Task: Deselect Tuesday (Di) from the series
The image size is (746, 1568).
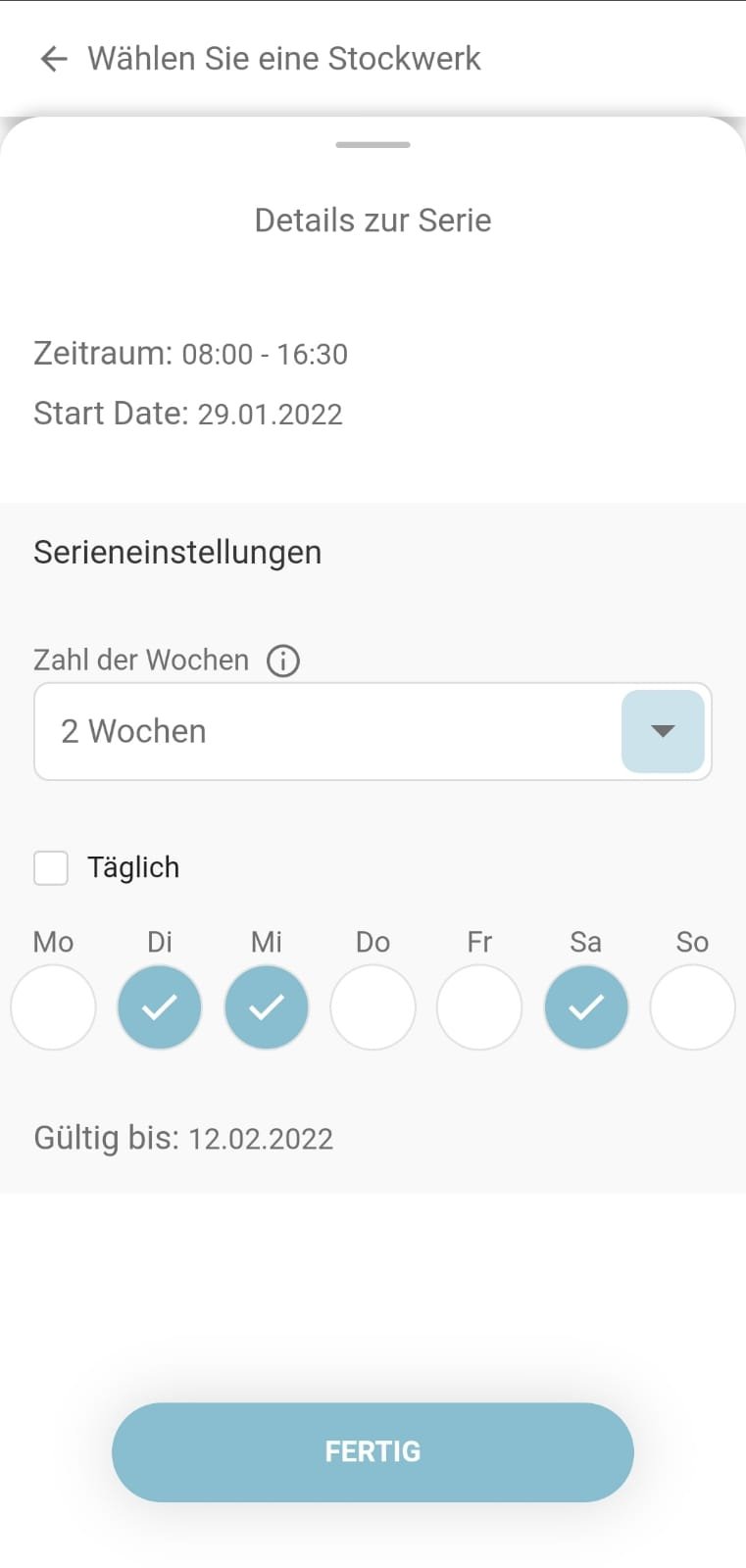Action: (x=160, y=1007)
